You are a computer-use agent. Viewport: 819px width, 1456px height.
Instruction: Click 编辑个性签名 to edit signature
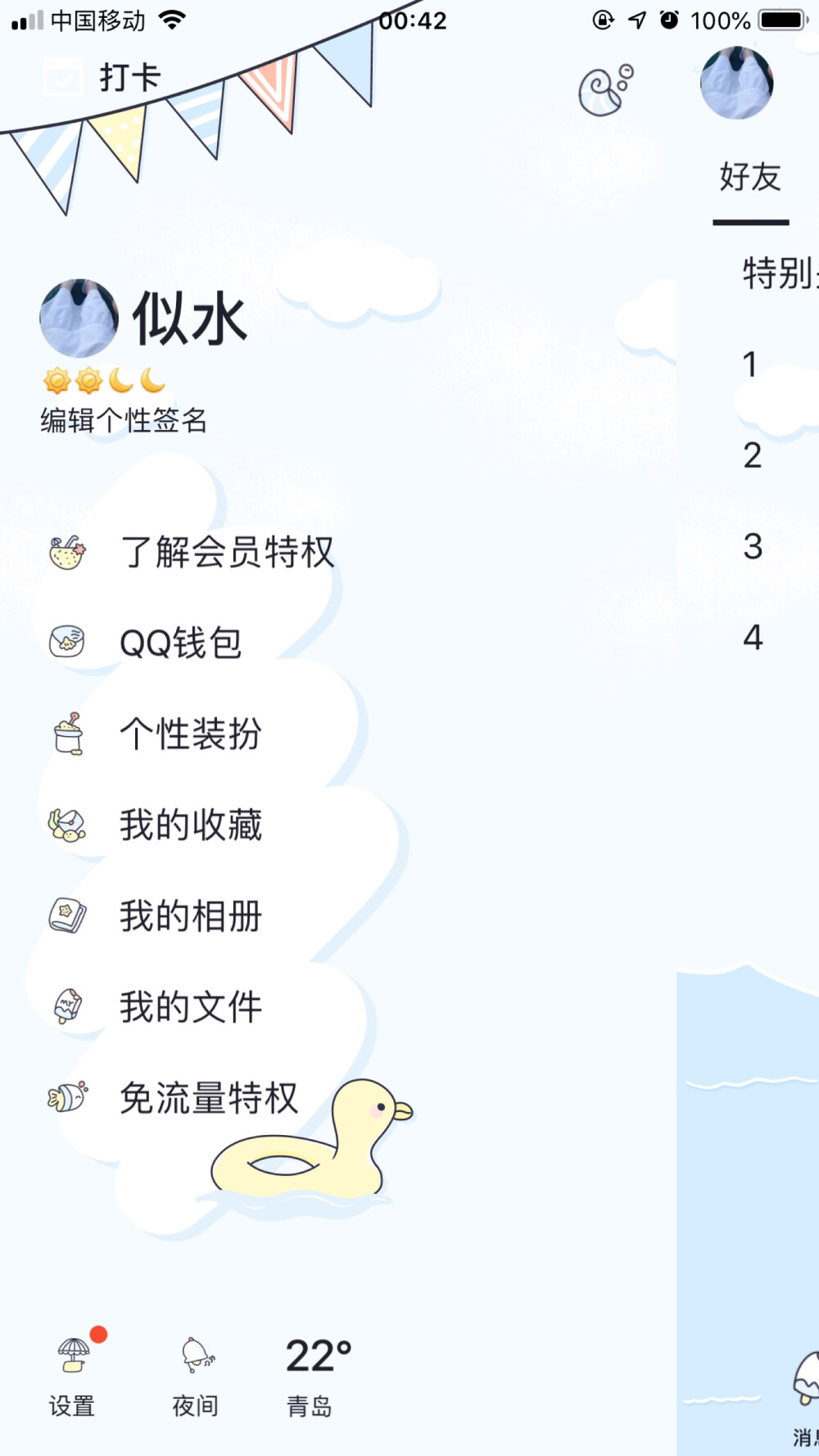123,420
